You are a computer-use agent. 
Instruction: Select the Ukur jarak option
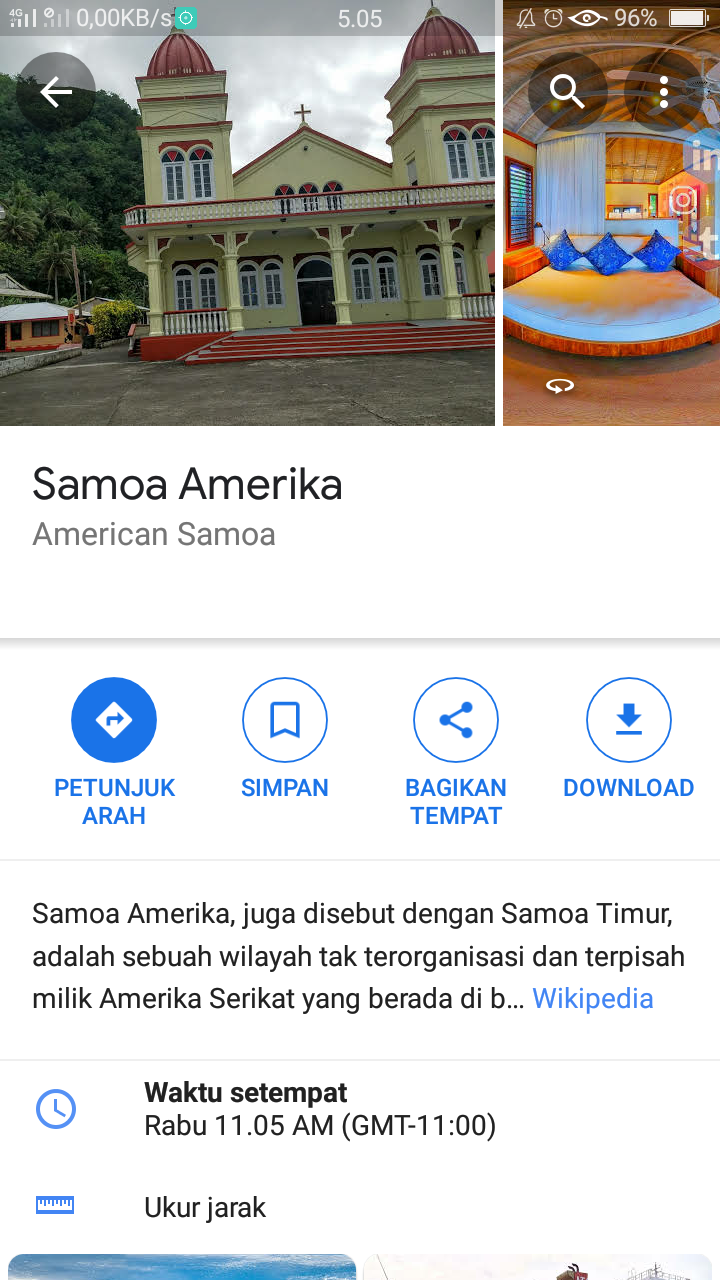tap(205, 1207)
